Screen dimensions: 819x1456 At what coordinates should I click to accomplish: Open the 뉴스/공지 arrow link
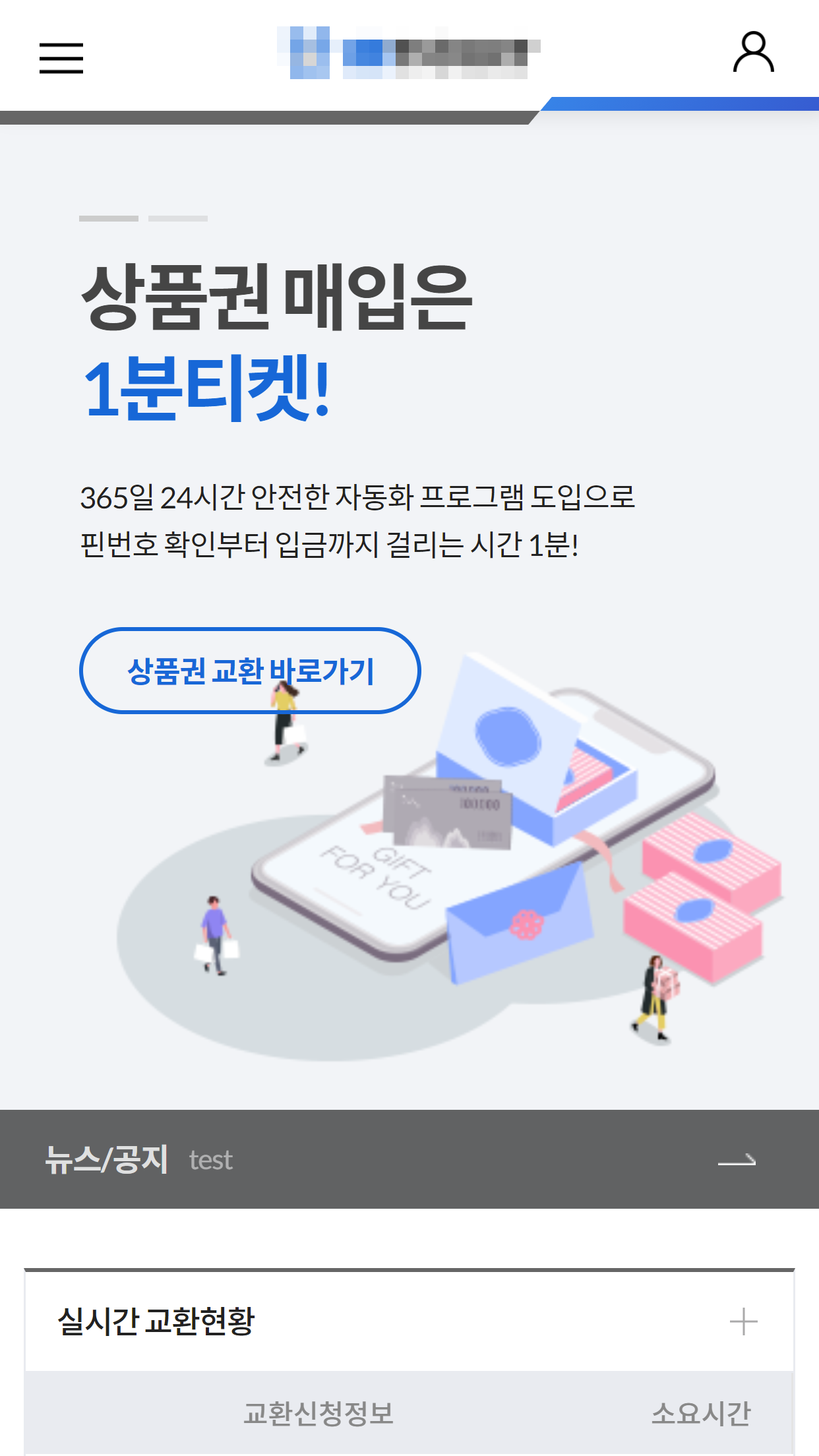pos(737,1160)
